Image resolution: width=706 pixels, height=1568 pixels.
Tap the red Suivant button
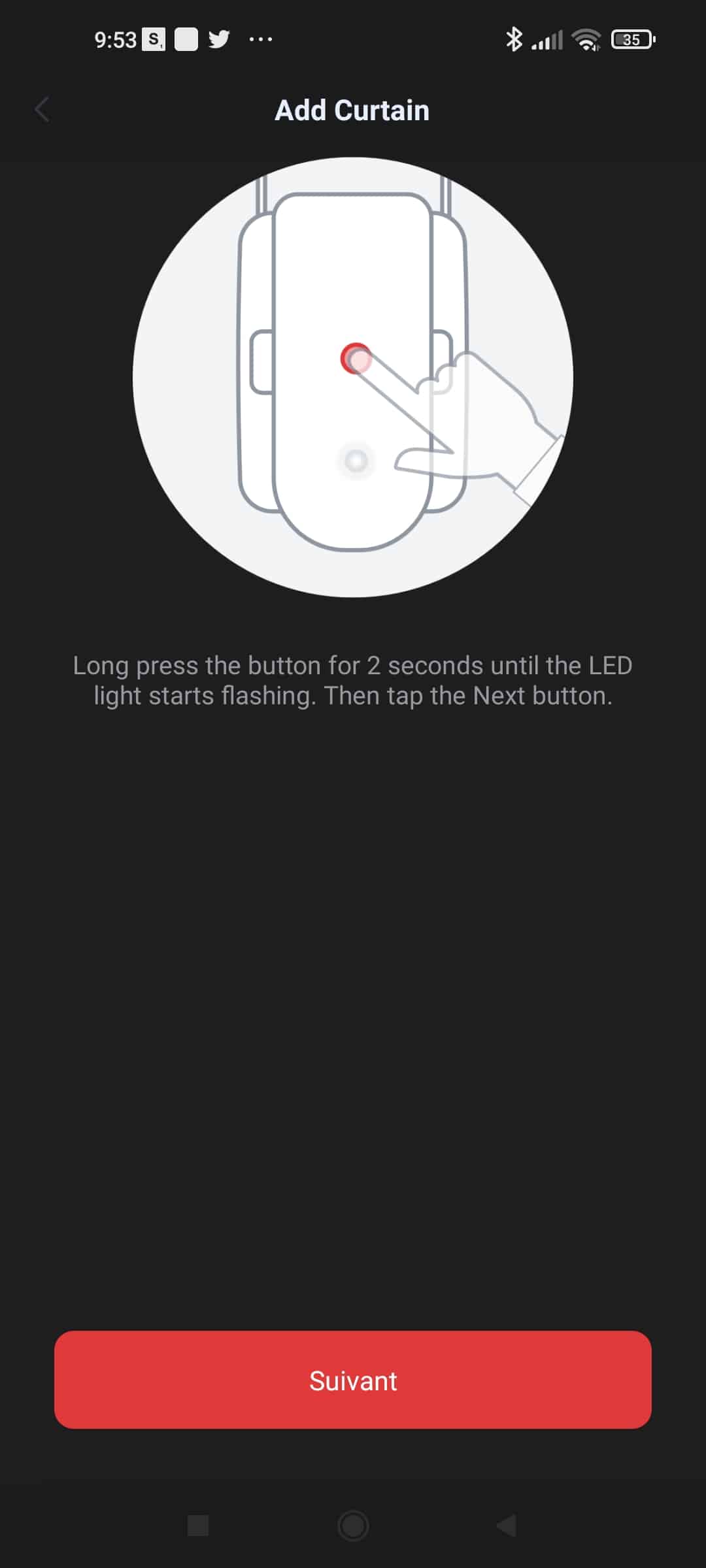pos(353,1380)
